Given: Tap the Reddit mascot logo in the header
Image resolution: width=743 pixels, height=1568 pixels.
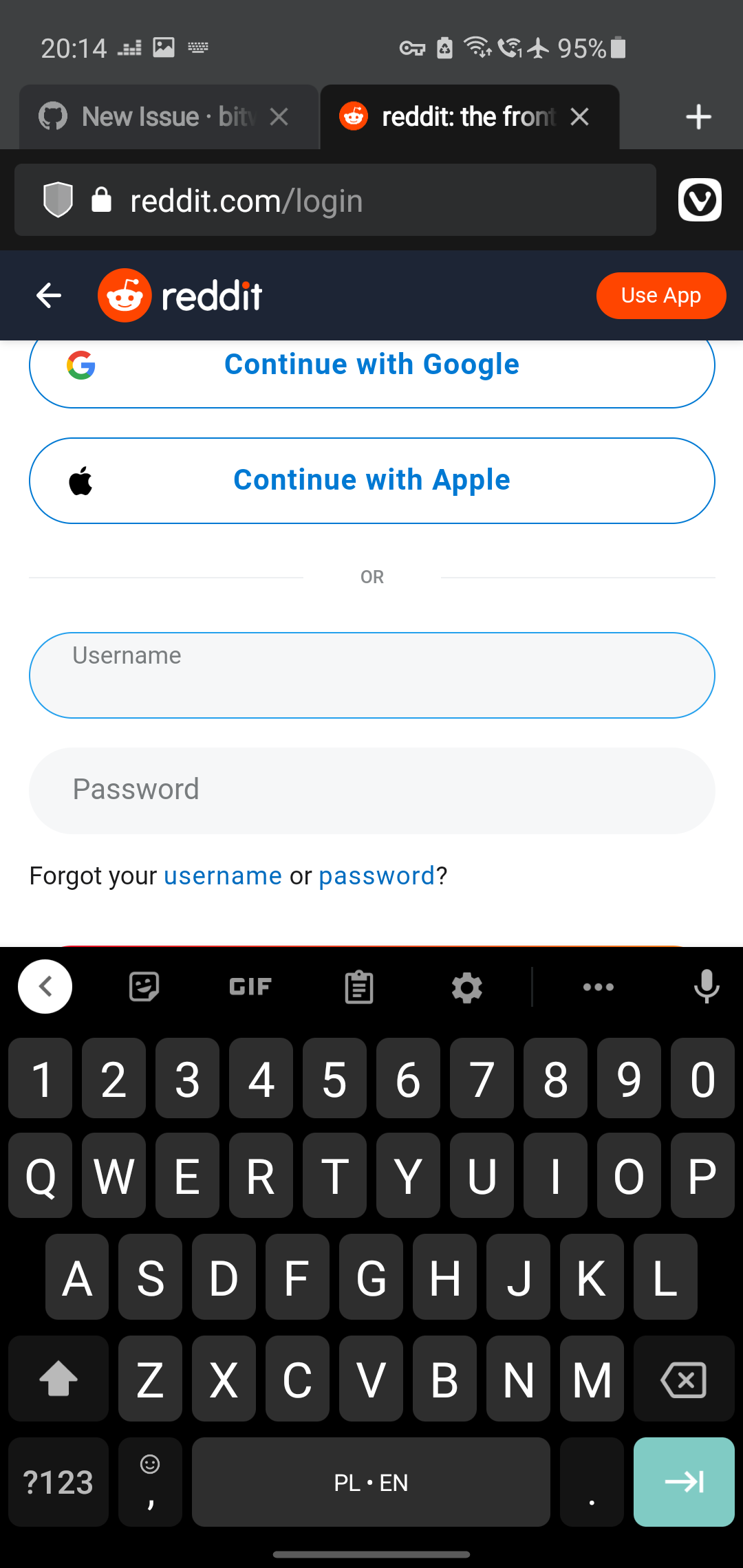Looking at the screenshot, I should pos(126,294).
